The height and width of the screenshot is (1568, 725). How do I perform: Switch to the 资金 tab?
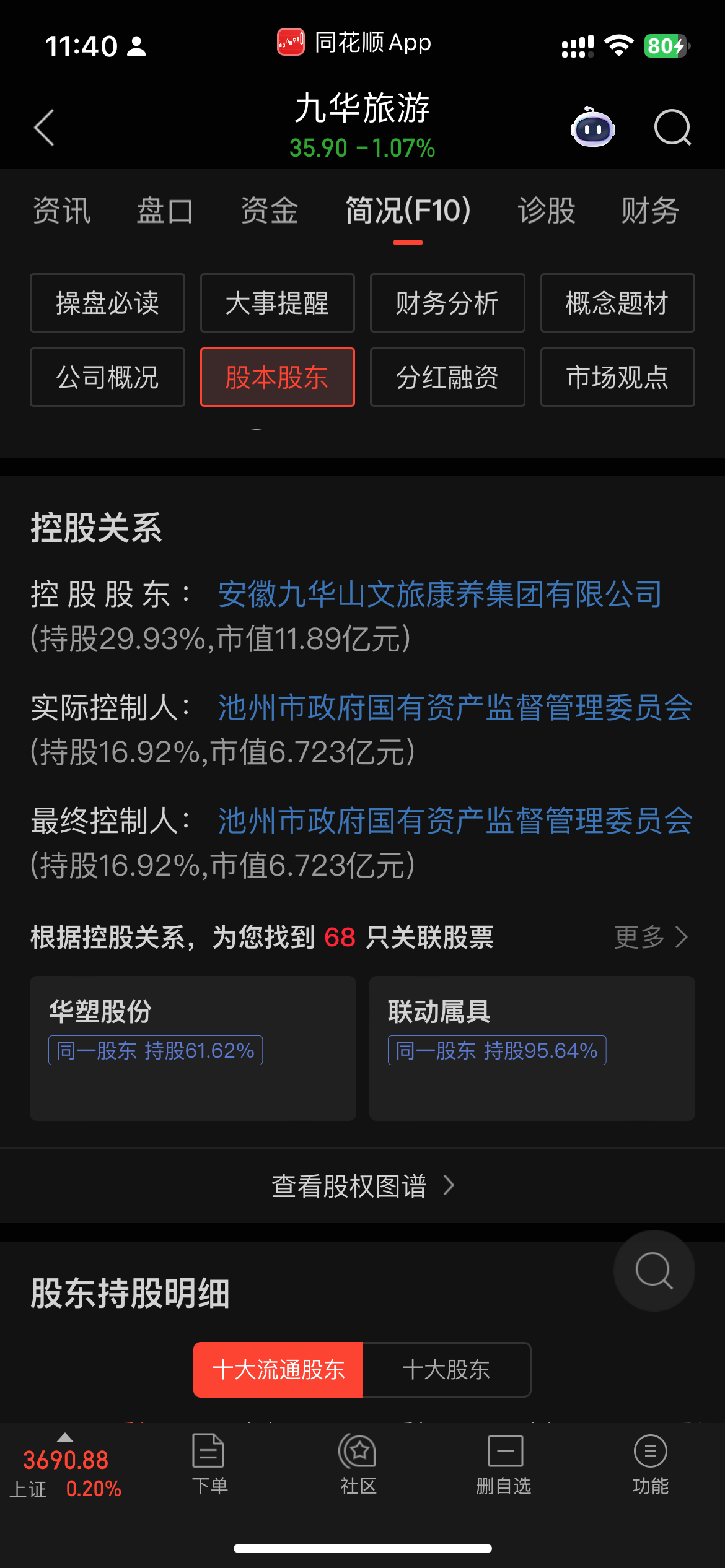(269, 211)
